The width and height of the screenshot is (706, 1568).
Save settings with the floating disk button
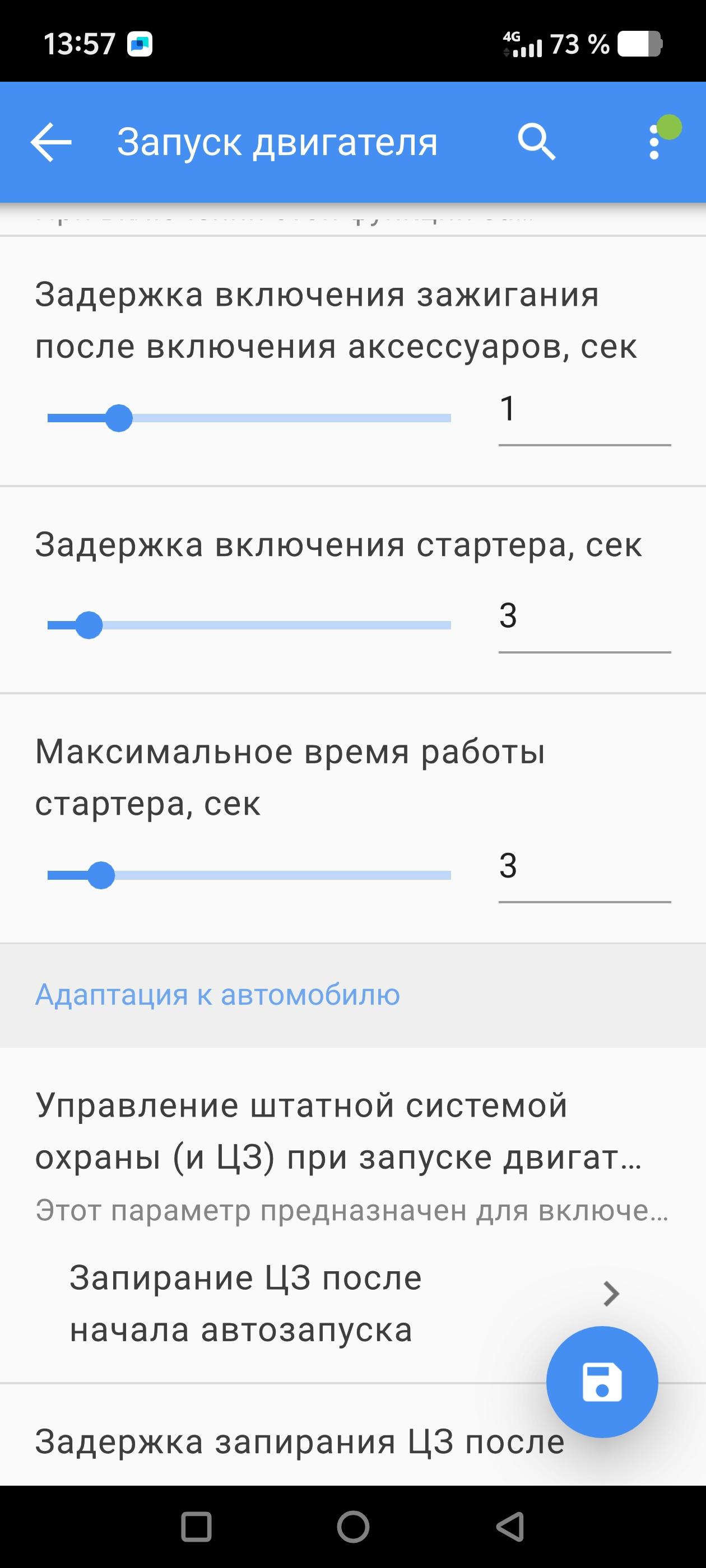[x=602, y=1382]
